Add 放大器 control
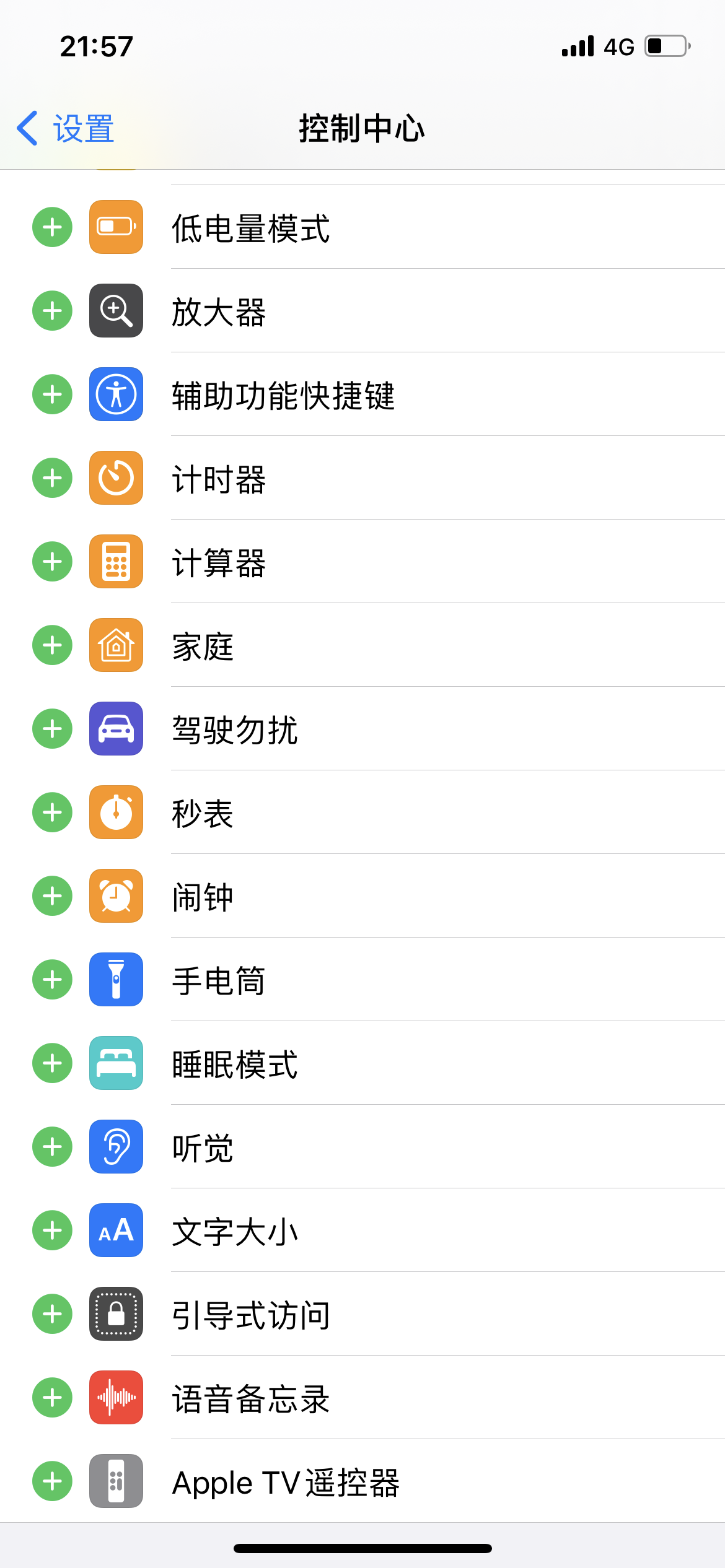725x1568 pixels. click(x=53, y=311)
